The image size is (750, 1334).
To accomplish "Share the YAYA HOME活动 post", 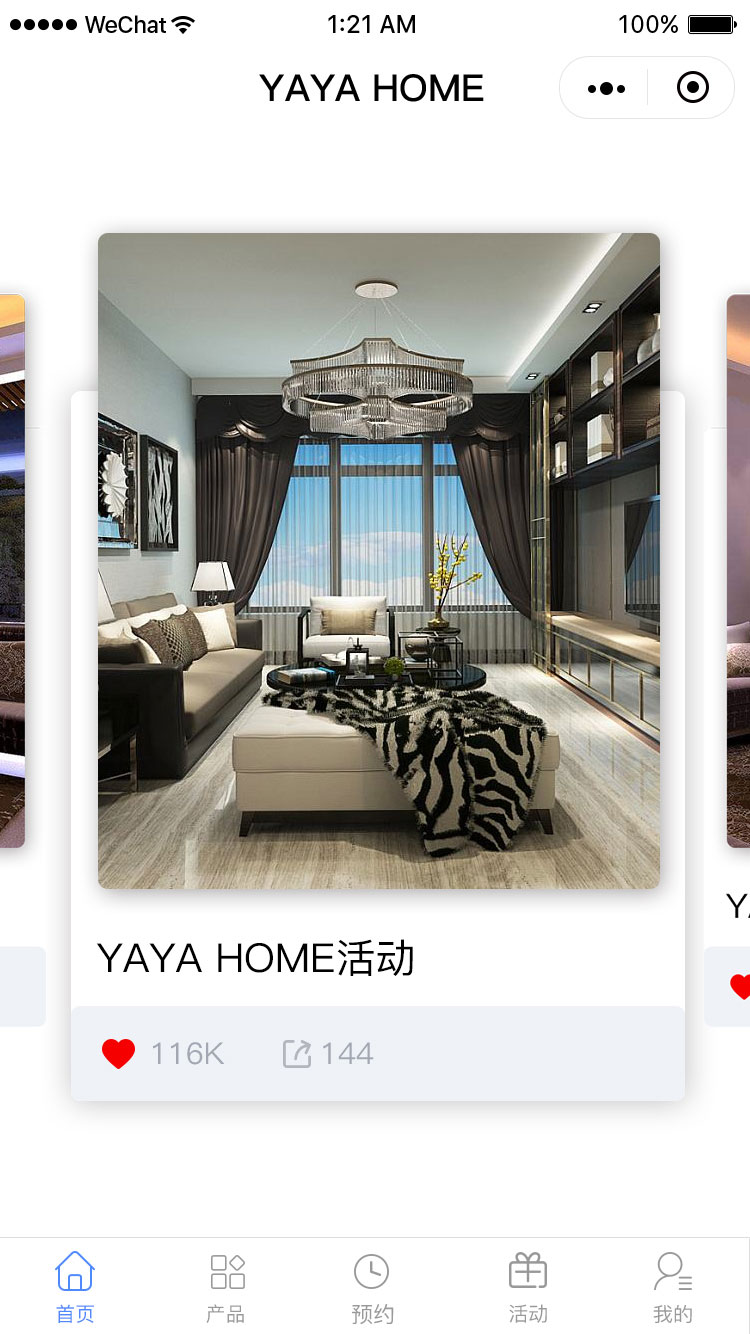I will tap(297, 1053).
